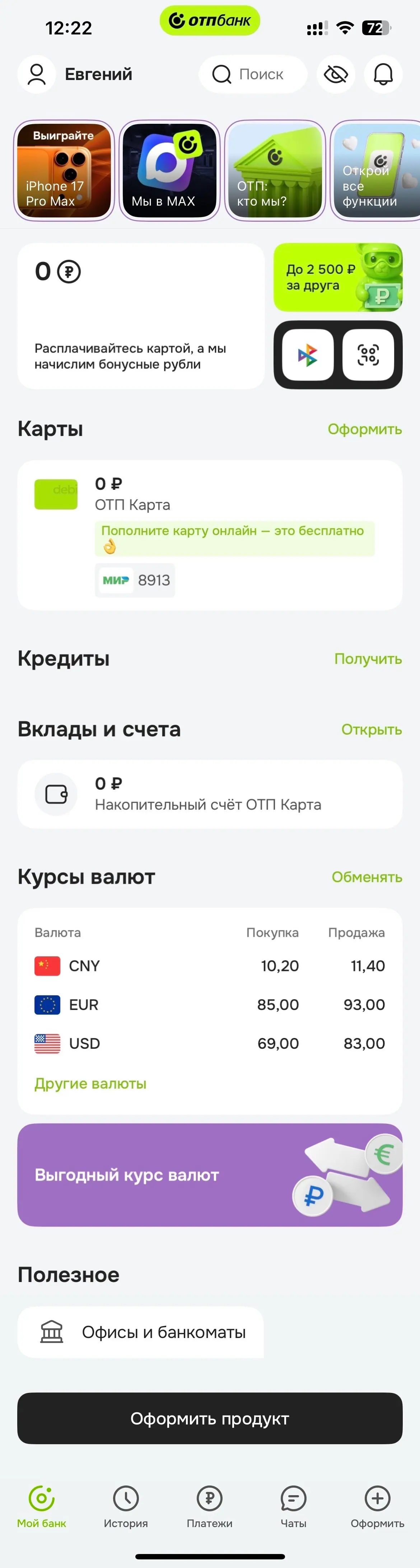Open Накопительный счёт ОТП Карта

pyautogui.click(x=209, y=794)
